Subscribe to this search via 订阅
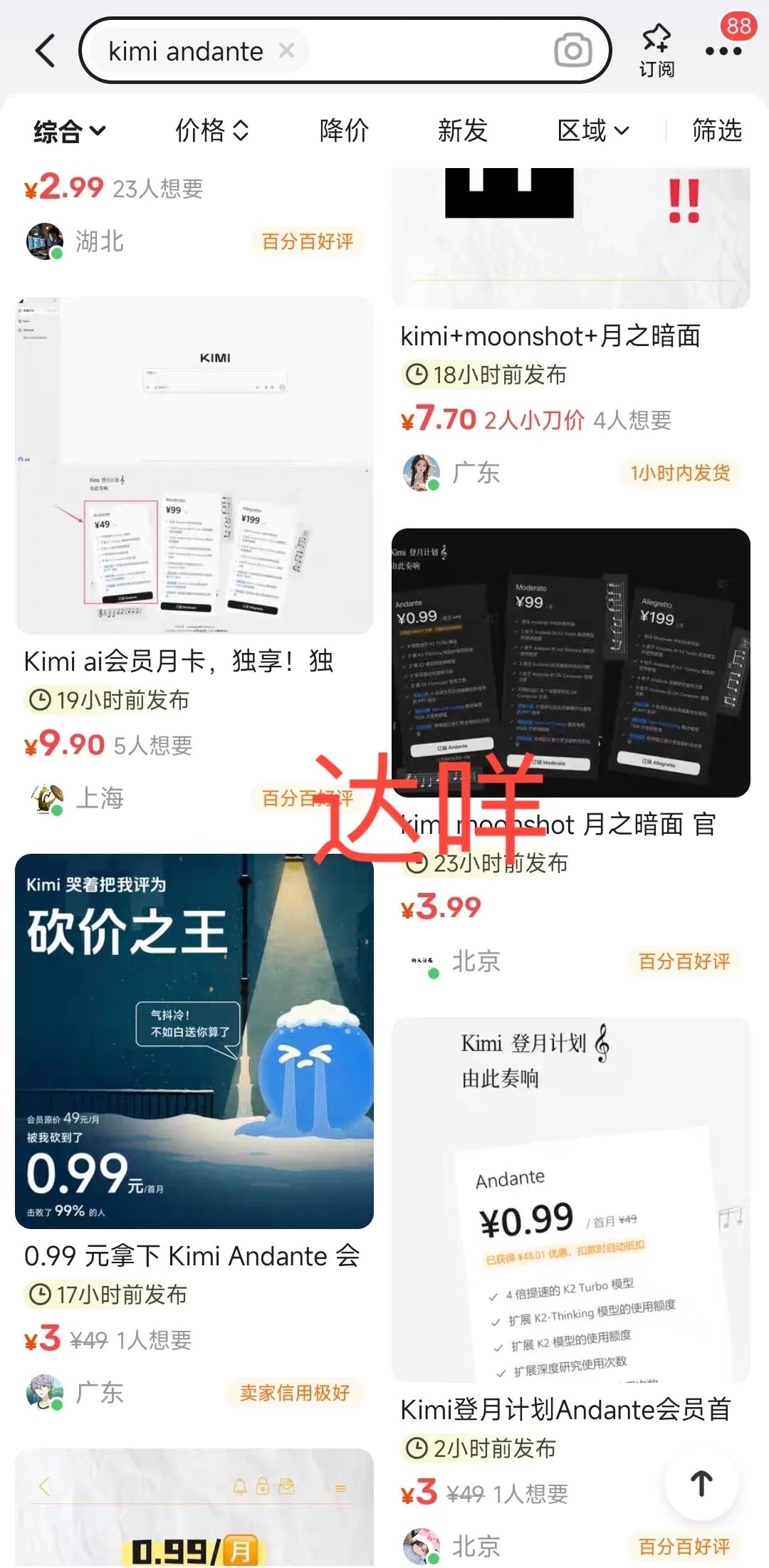769x1568 pixels. coord(656,50)
